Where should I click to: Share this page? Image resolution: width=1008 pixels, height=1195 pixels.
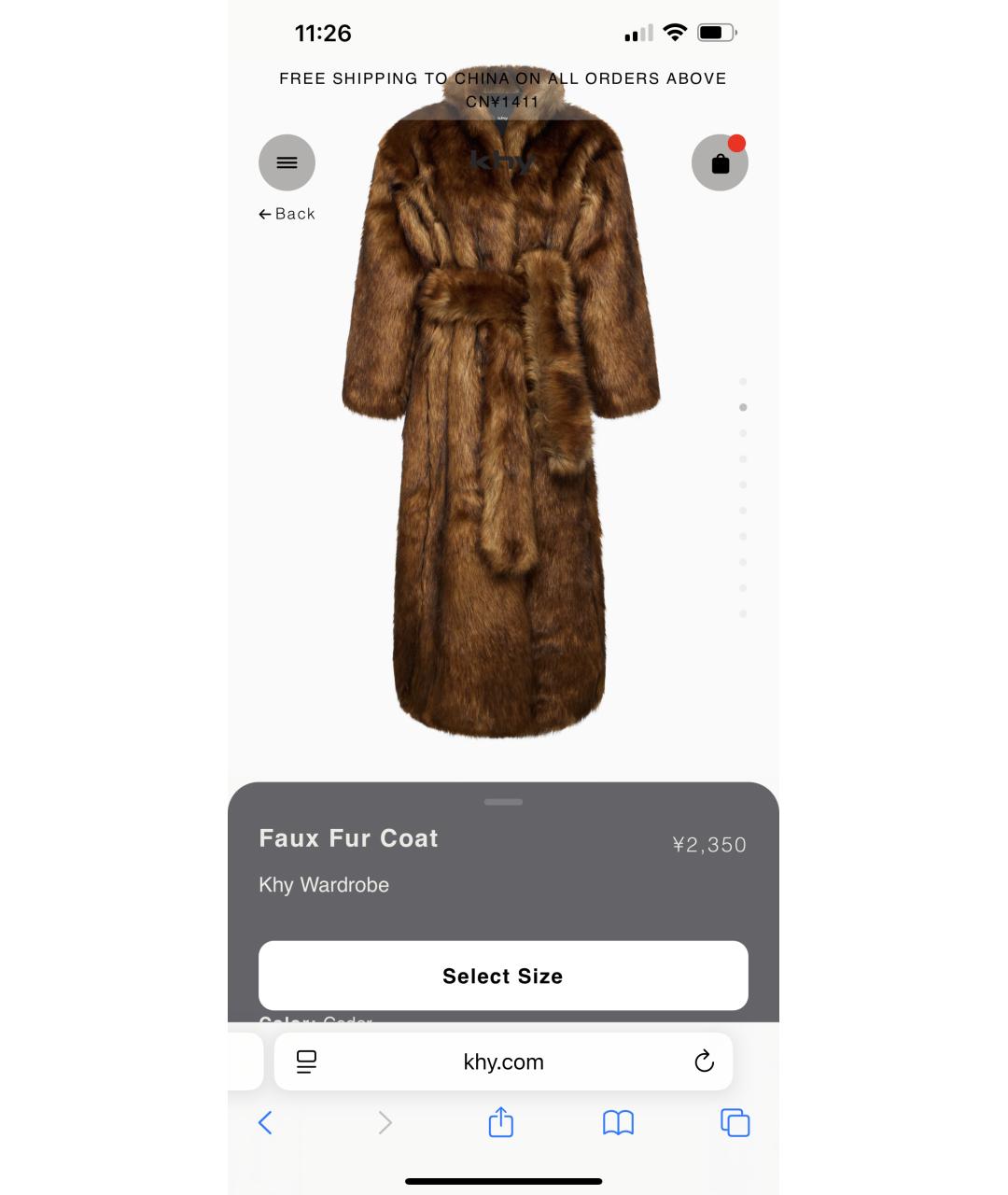501,1122
